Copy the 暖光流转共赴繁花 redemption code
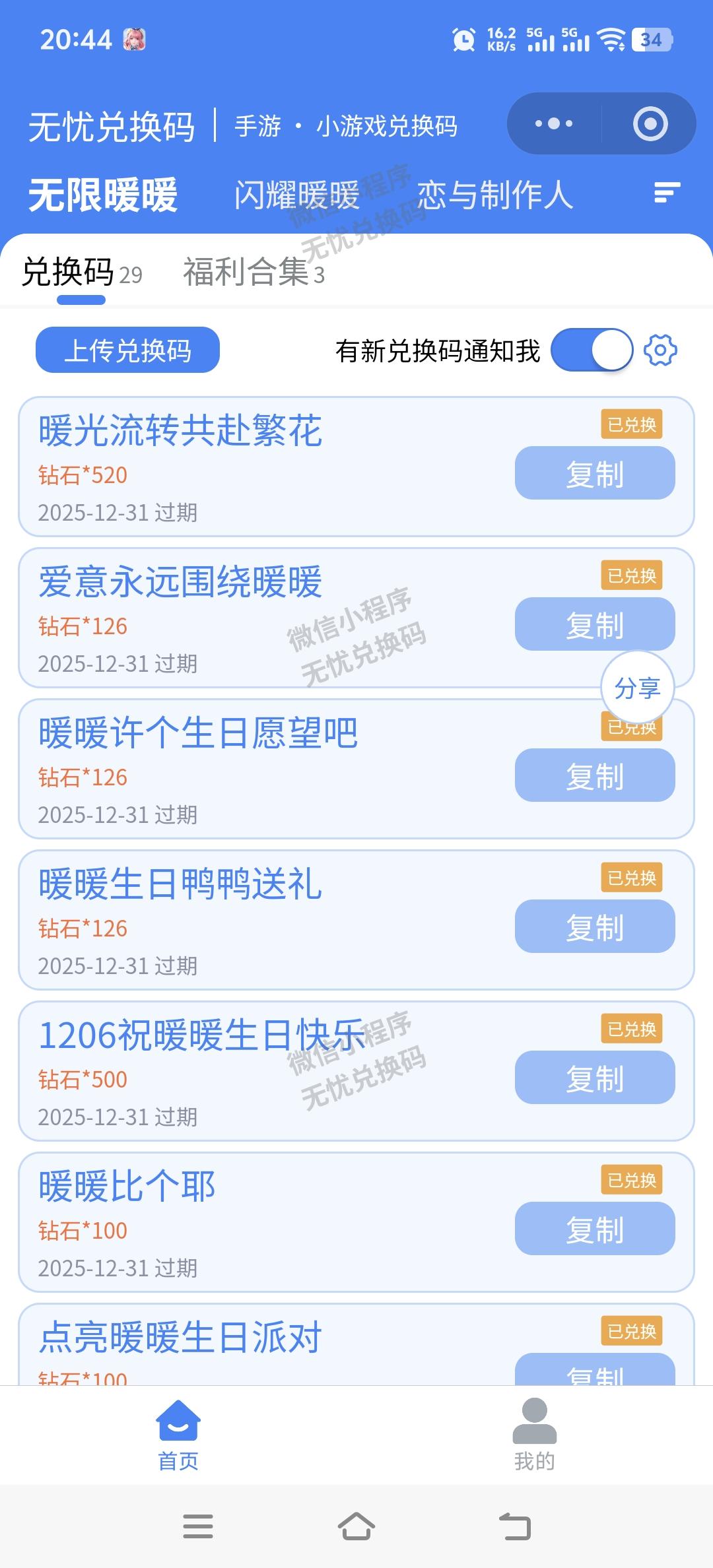Image resolution: width=713 pixels, height=1568 pixels. click(x=594, y=472)
